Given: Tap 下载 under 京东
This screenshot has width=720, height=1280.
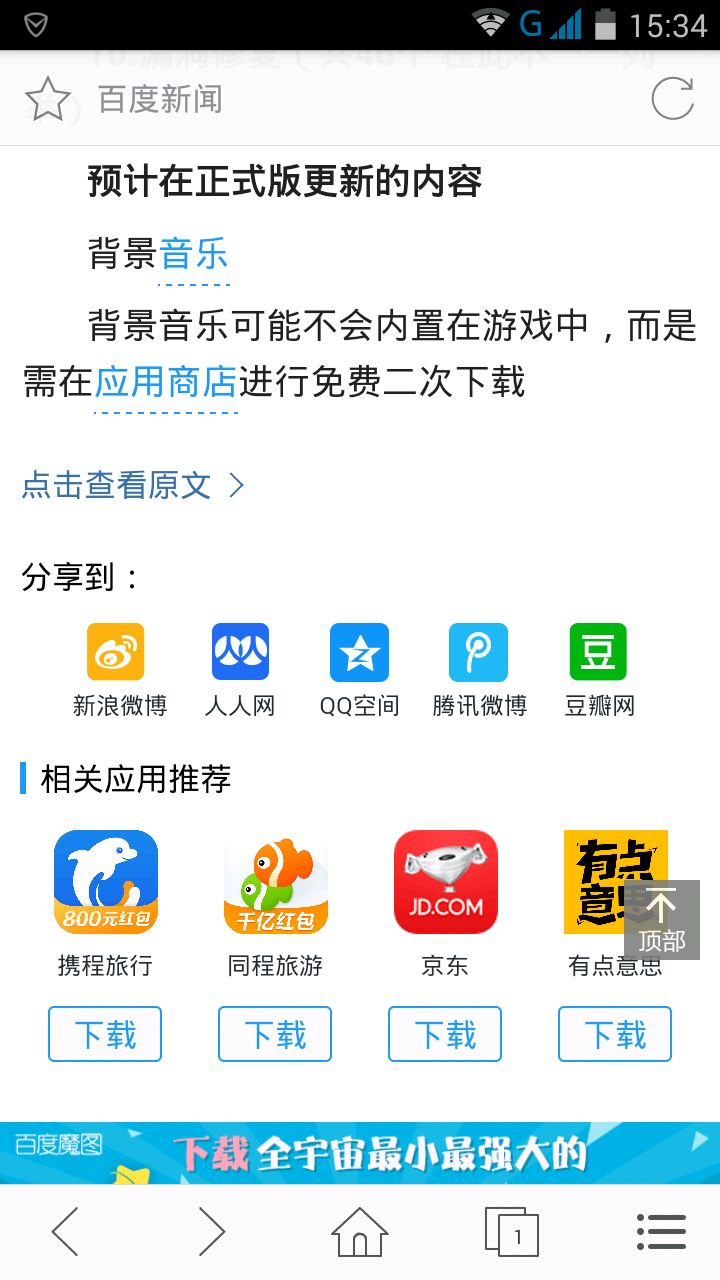Looking at the screenshot, I should click(x=445, y=1034).
